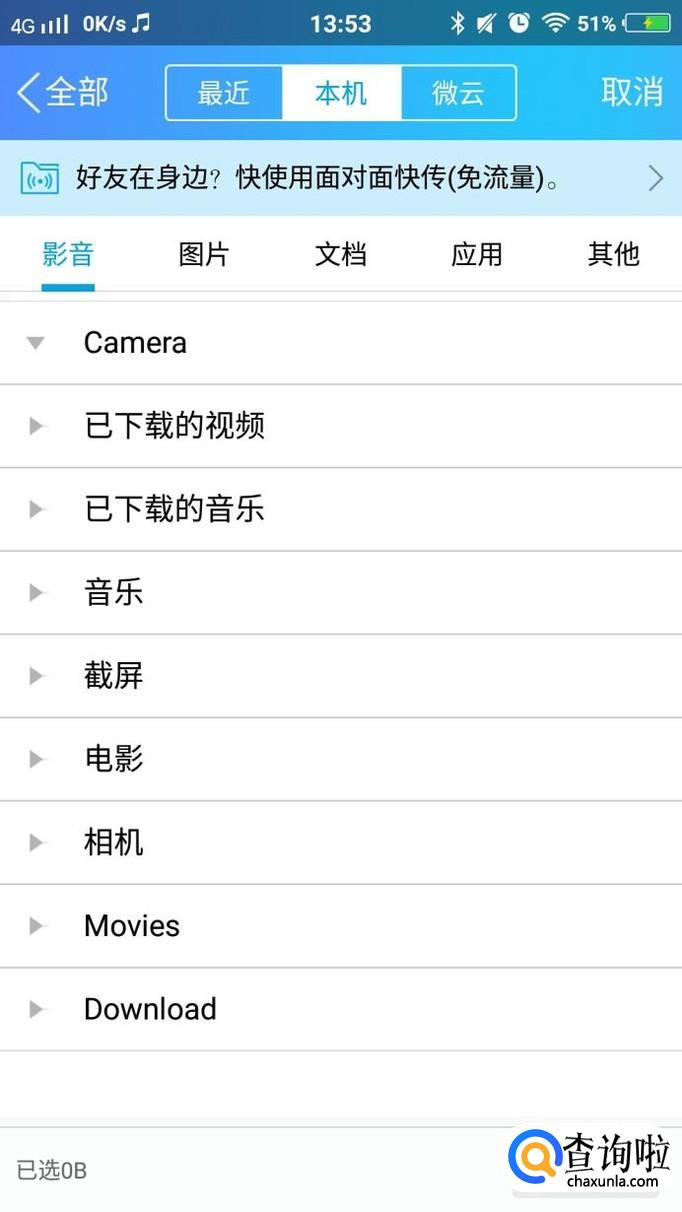Select the 影音 tab
The width and height of the screenshot is (682, 1212).
coord(68,255)
